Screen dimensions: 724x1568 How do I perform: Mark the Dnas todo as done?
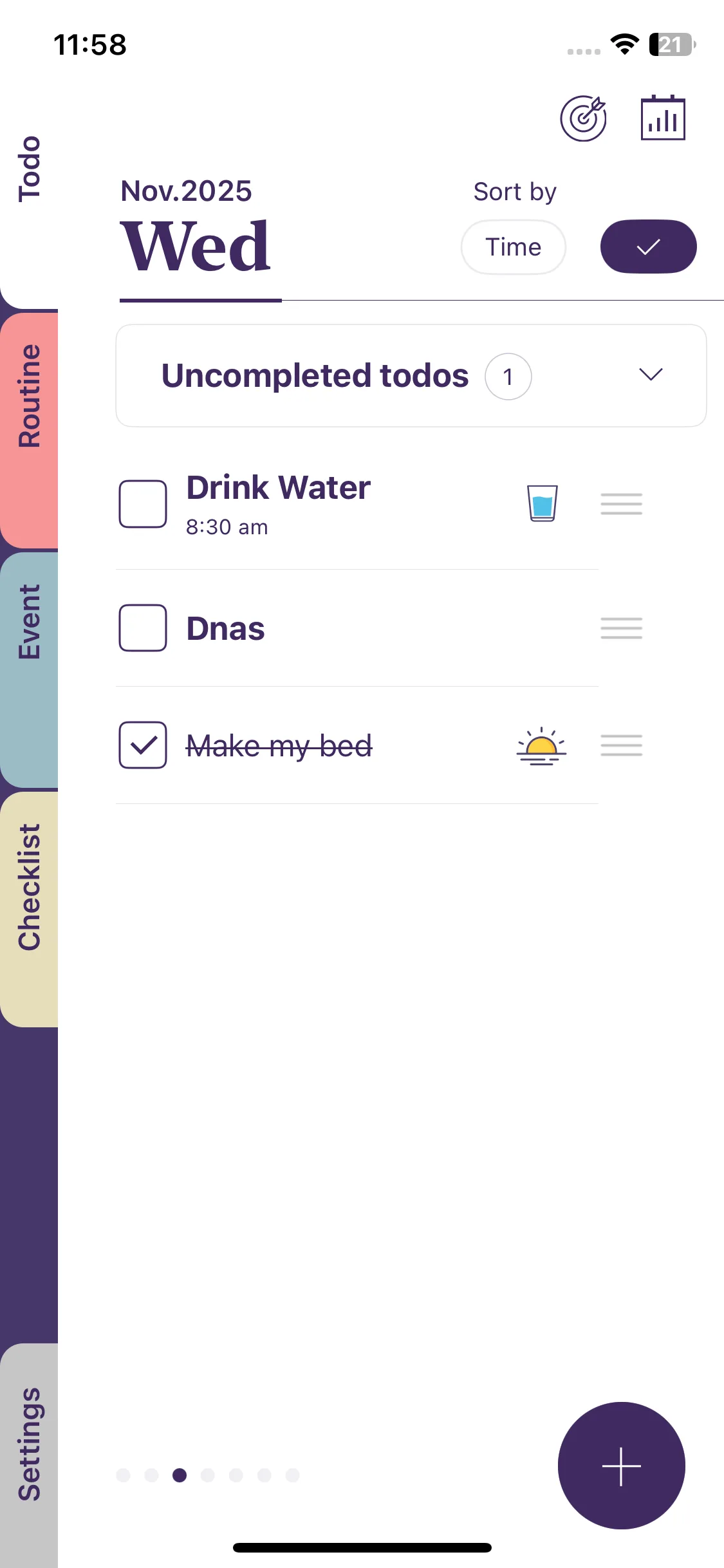coord(143,628)
